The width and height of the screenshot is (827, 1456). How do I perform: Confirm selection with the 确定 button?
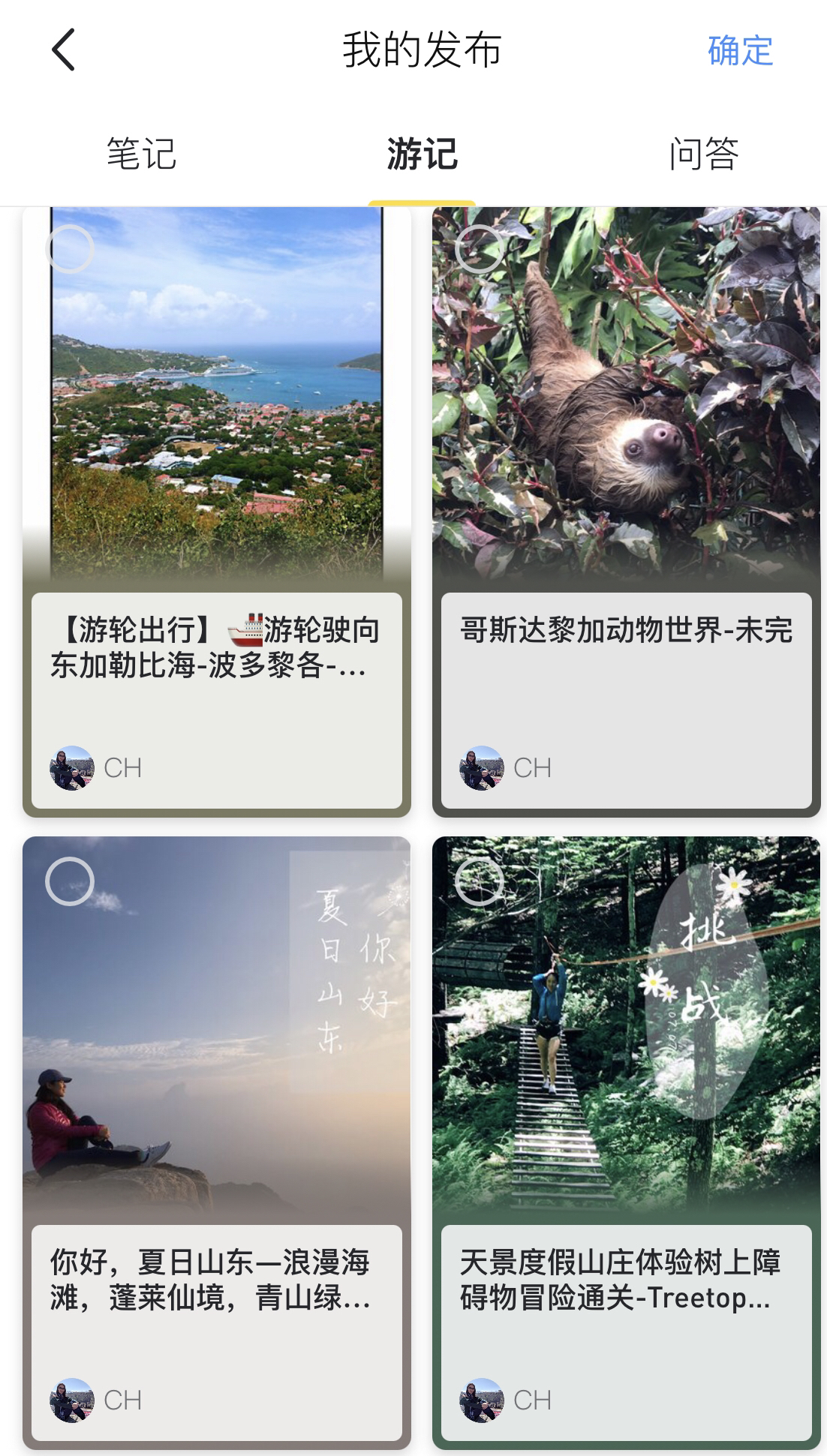(740, 51)
